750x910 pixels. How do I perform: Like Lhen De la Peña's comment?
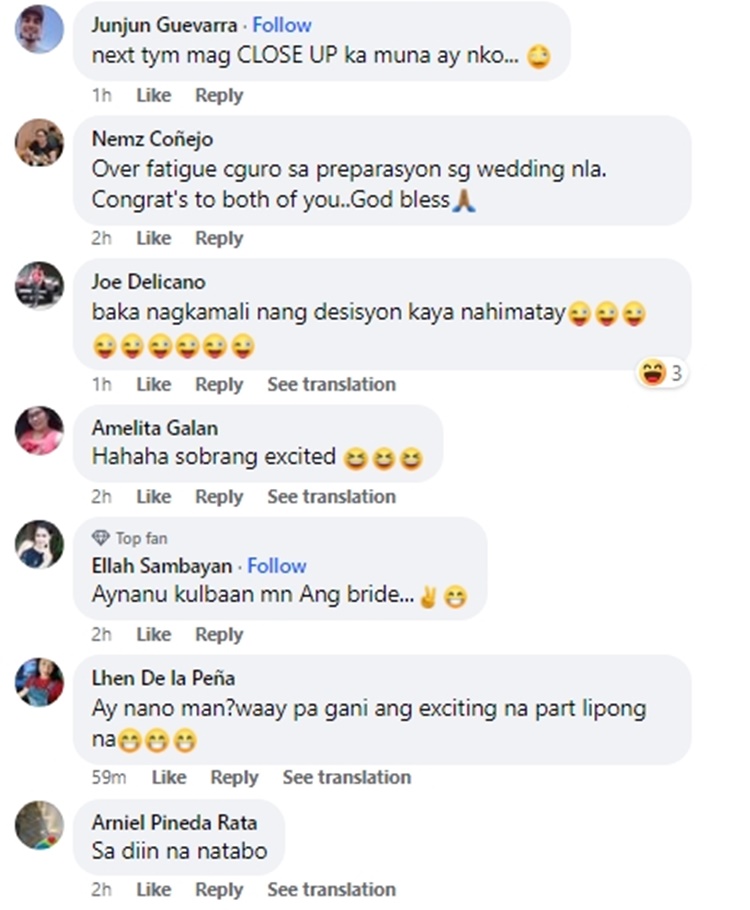click(x=168, y=778)
